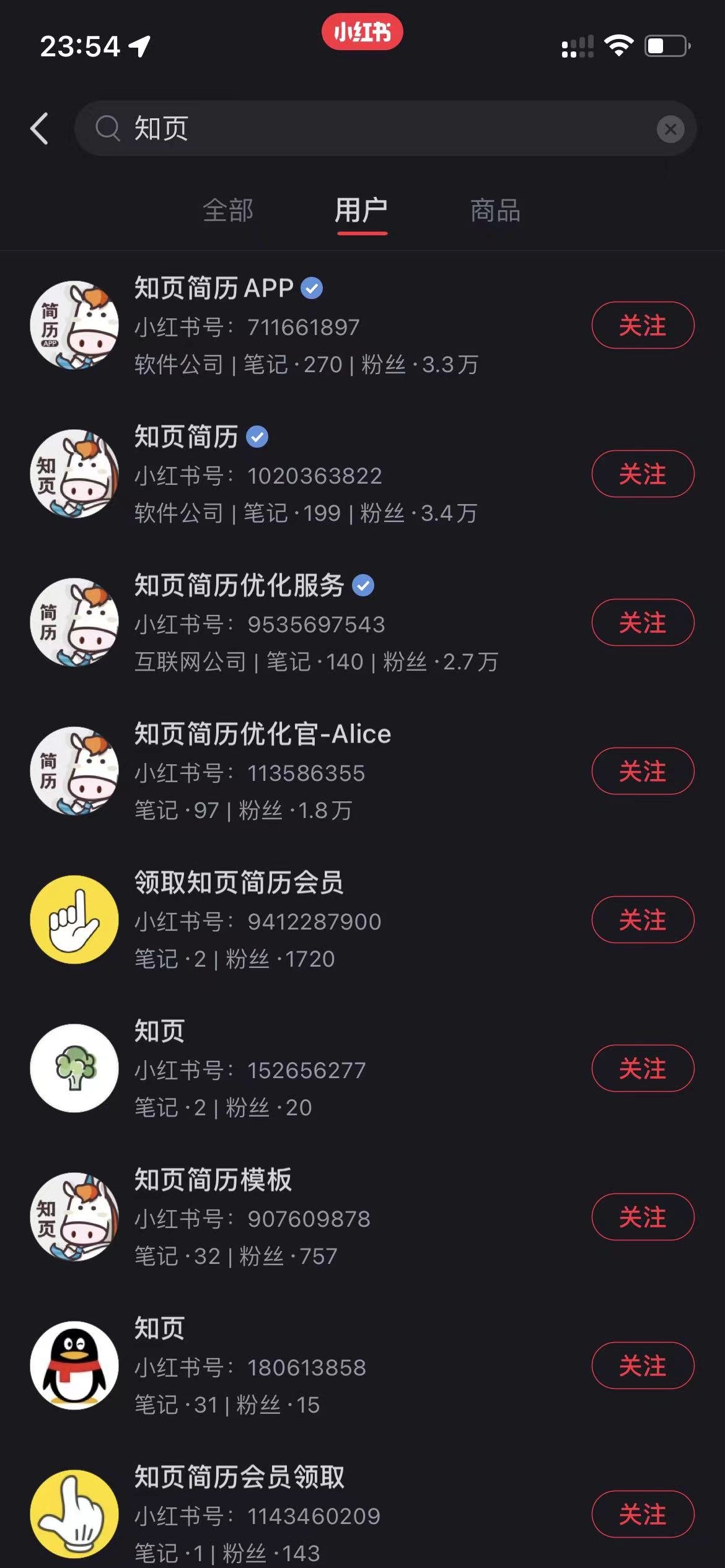This screenshot has width=725, height=1568.
Task: Tap the search field containing 知页
Action: [372, 129]
